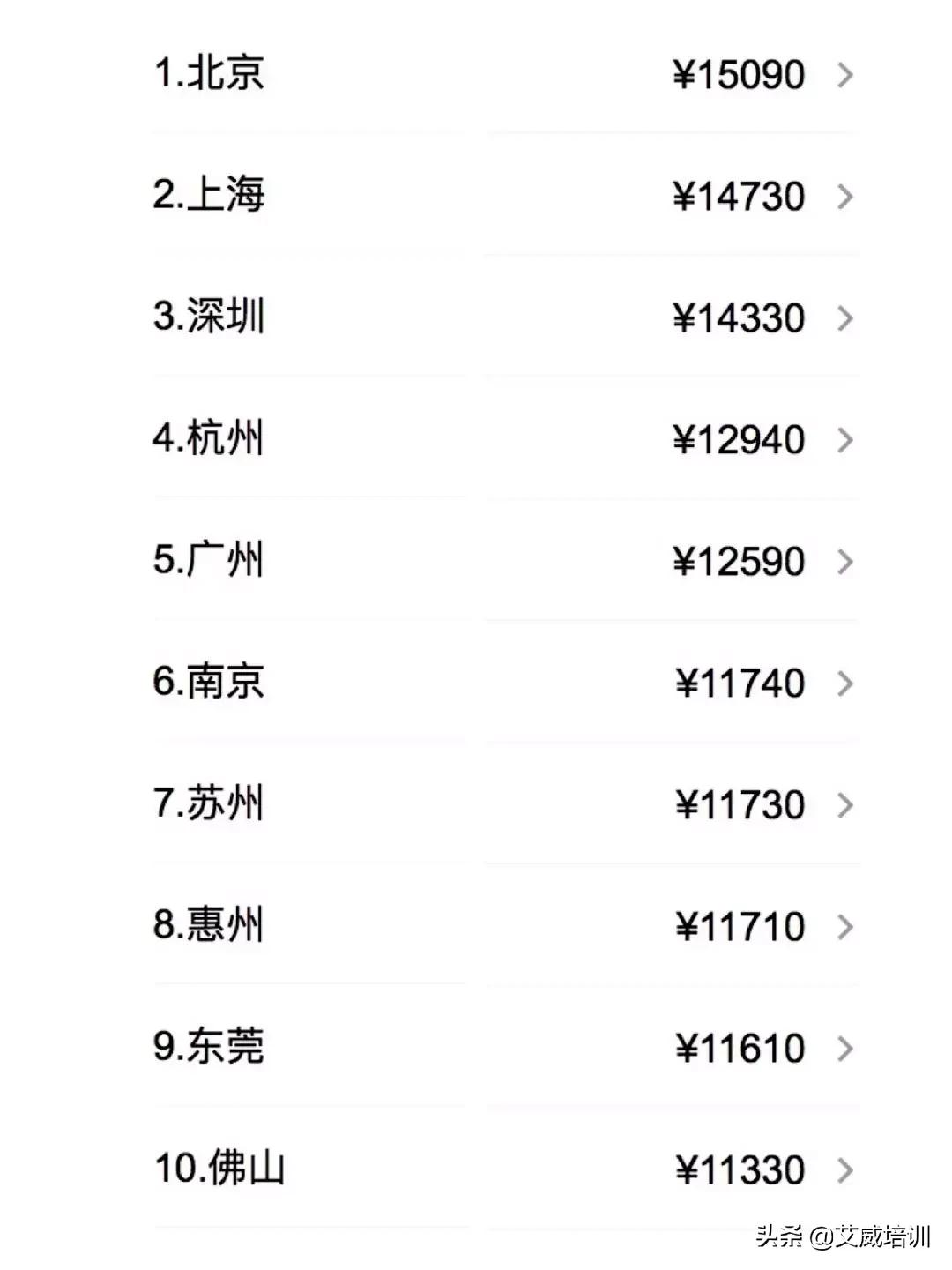
Task: Click the ¥15090 salary value
Action: click(739, 75)
